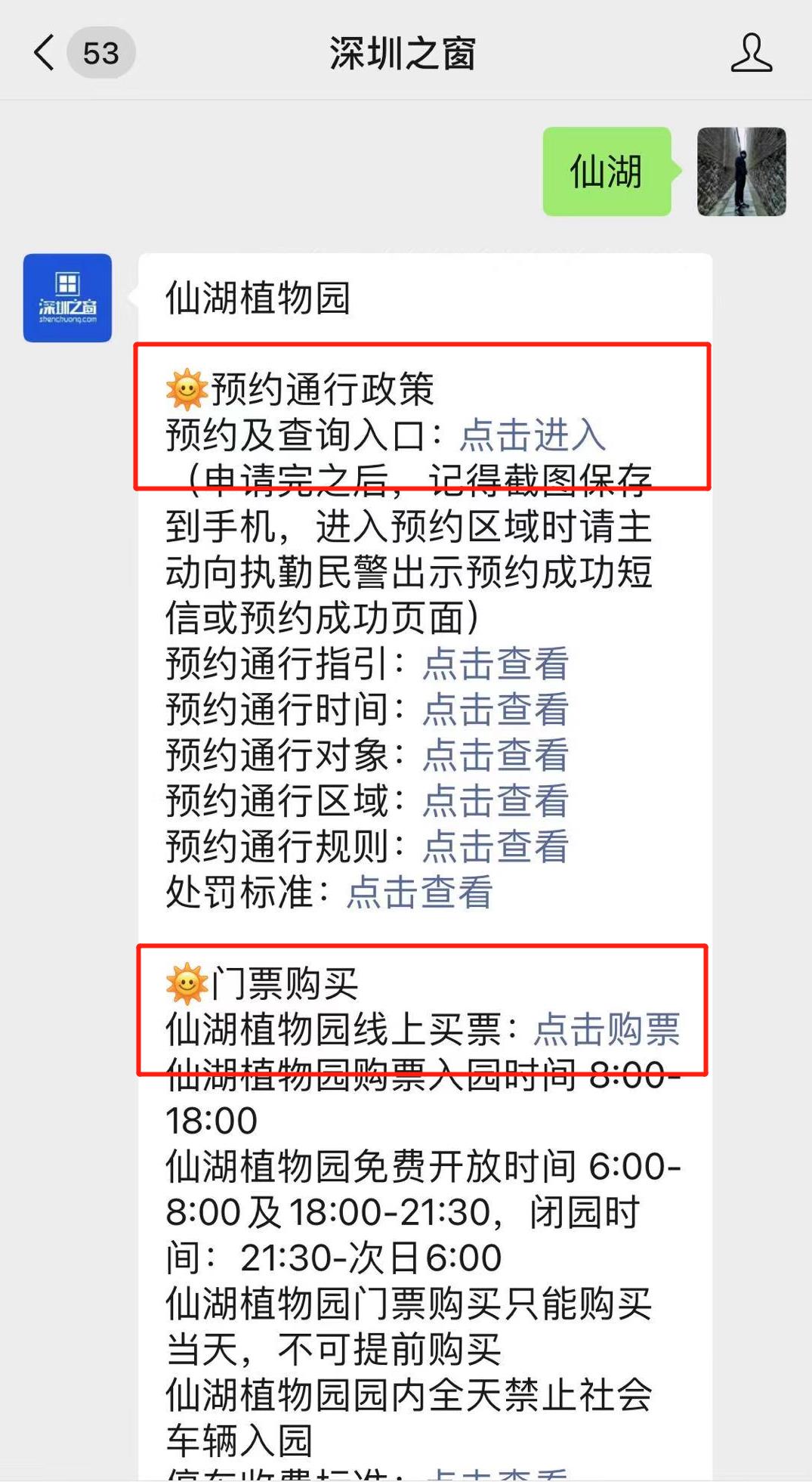
Task: Check 预约通行时间 details
Action: point(494,710)
